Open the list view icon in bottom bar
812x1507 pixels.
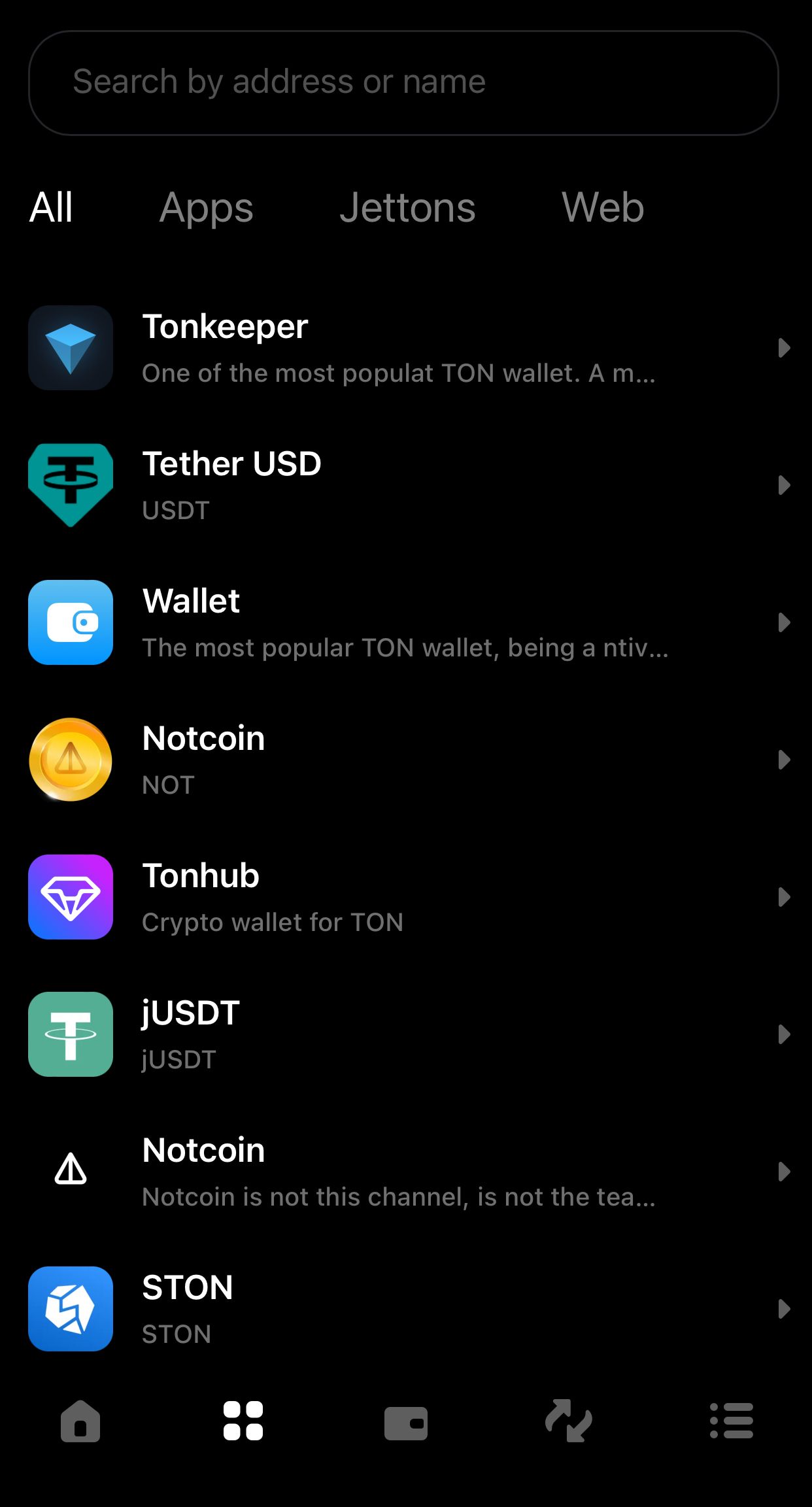(x=731, y=1419)
